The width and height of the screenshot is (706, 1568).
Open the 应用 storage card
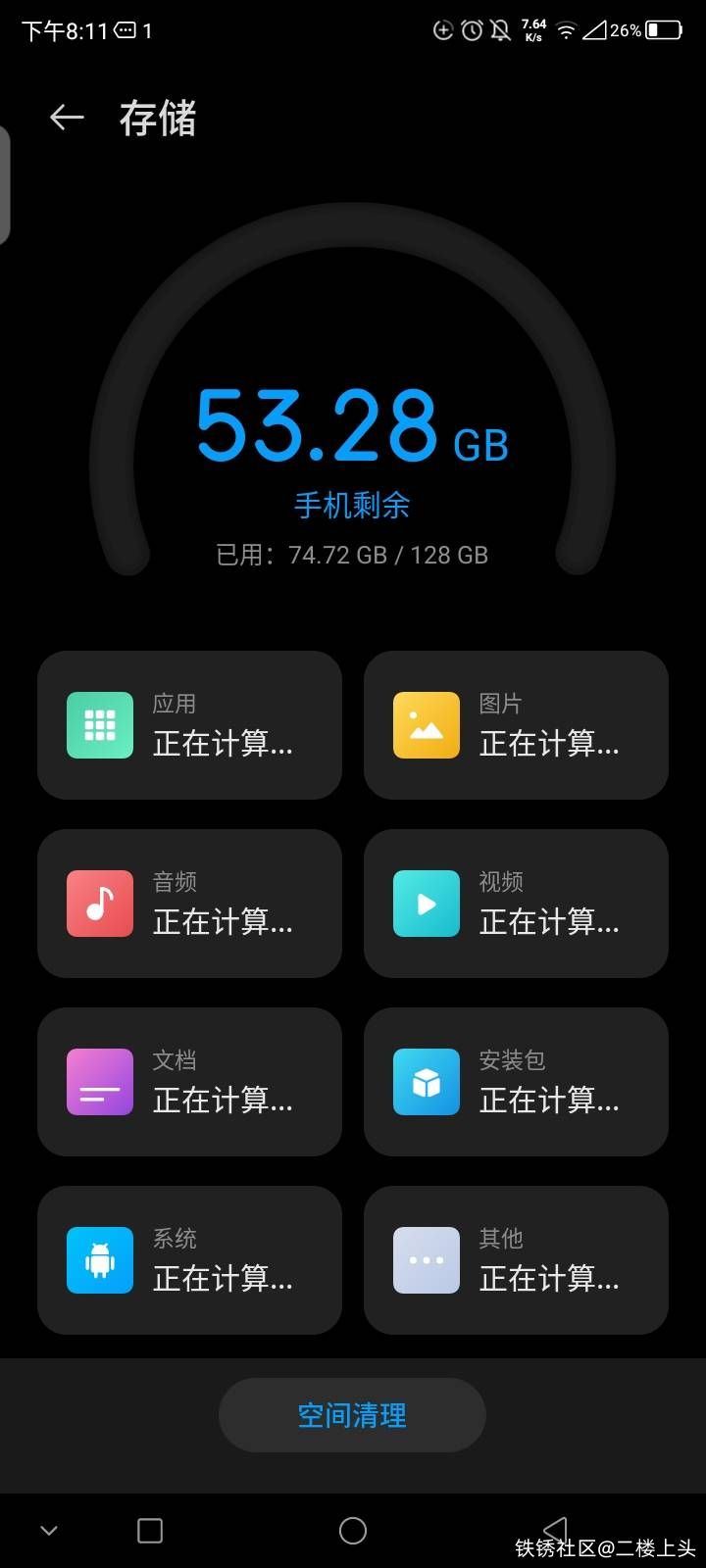(x=189, y=725)
